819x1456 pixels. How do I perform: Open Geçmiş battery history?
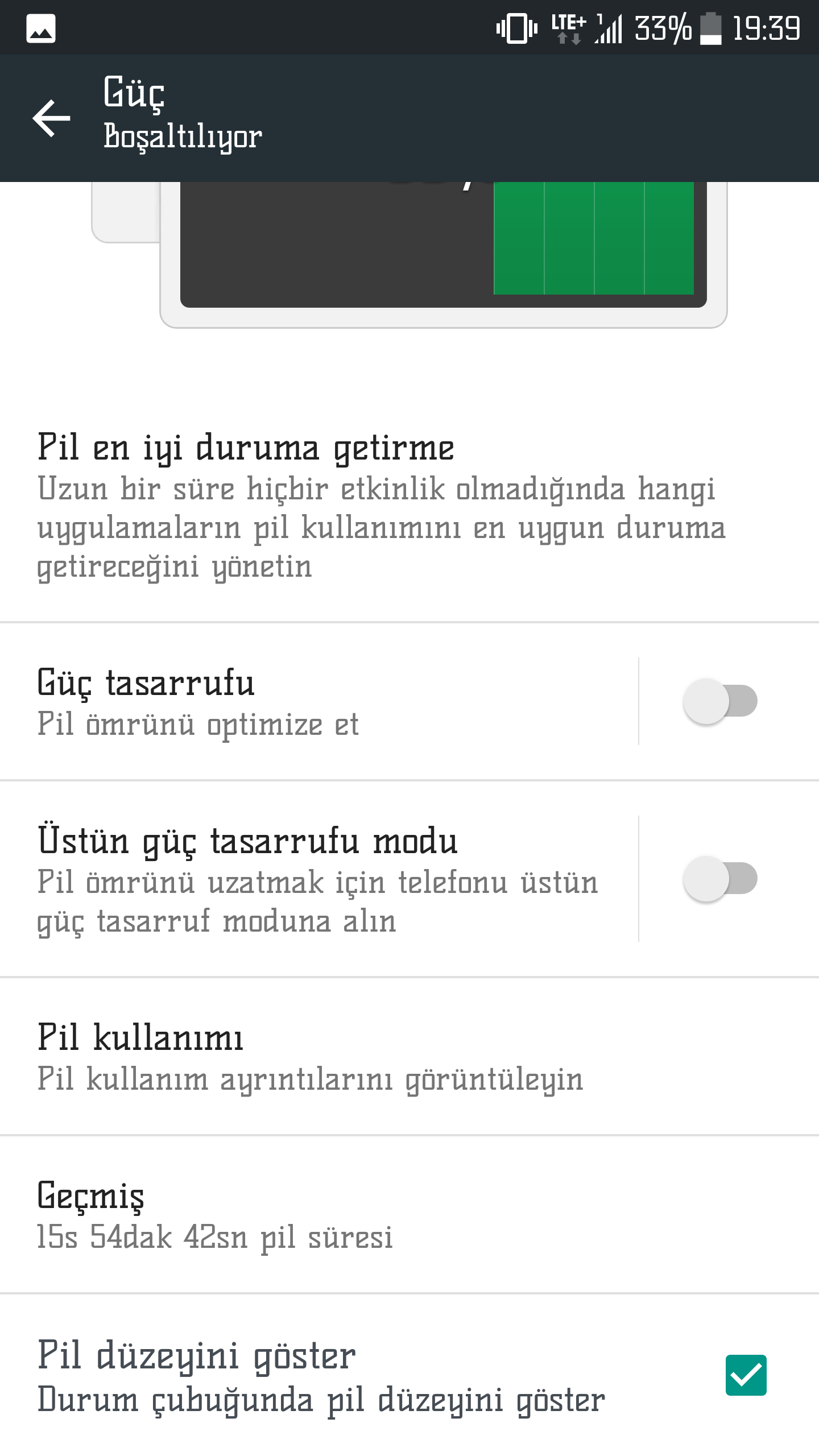pos(409,1214)
